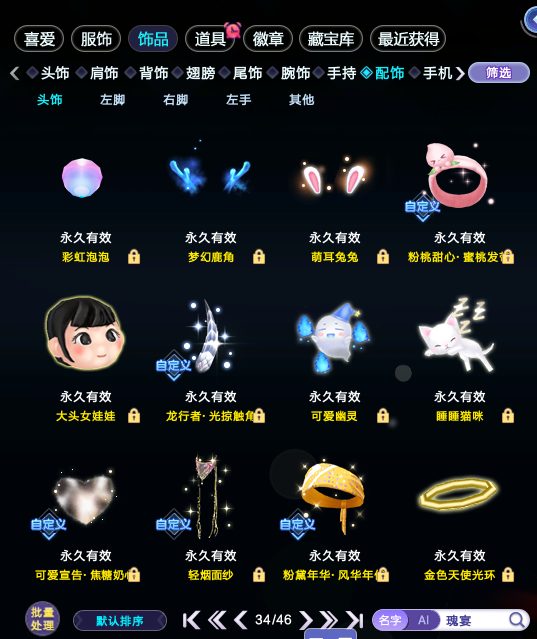The image size is (537, 639).
Task: Choose the 其他 sub-filter
Action: tap(302, 100)
